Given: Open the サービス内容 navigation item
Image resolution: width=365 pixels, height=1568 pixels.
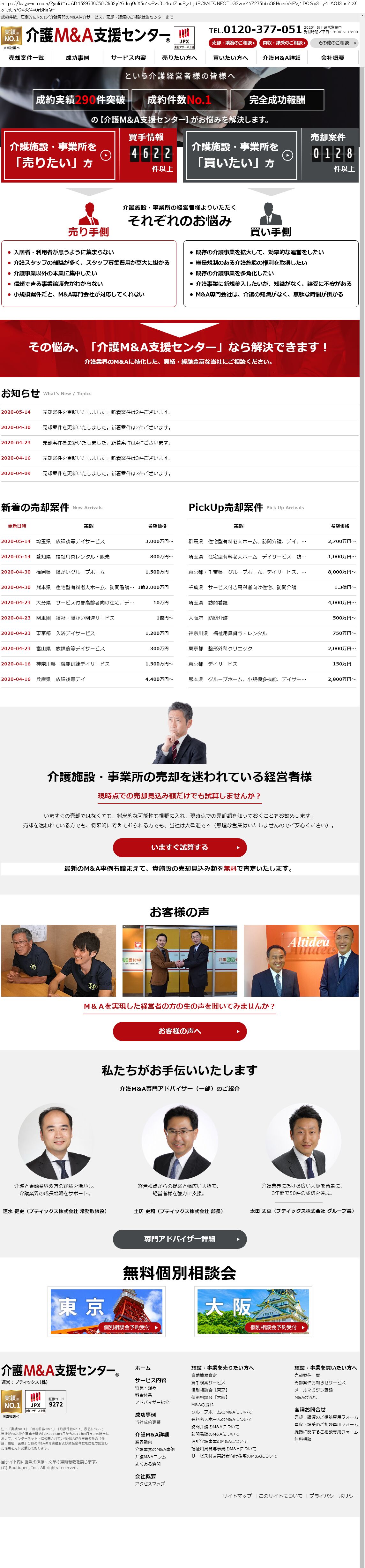Looking at the screenshot, I should (128, 58).
